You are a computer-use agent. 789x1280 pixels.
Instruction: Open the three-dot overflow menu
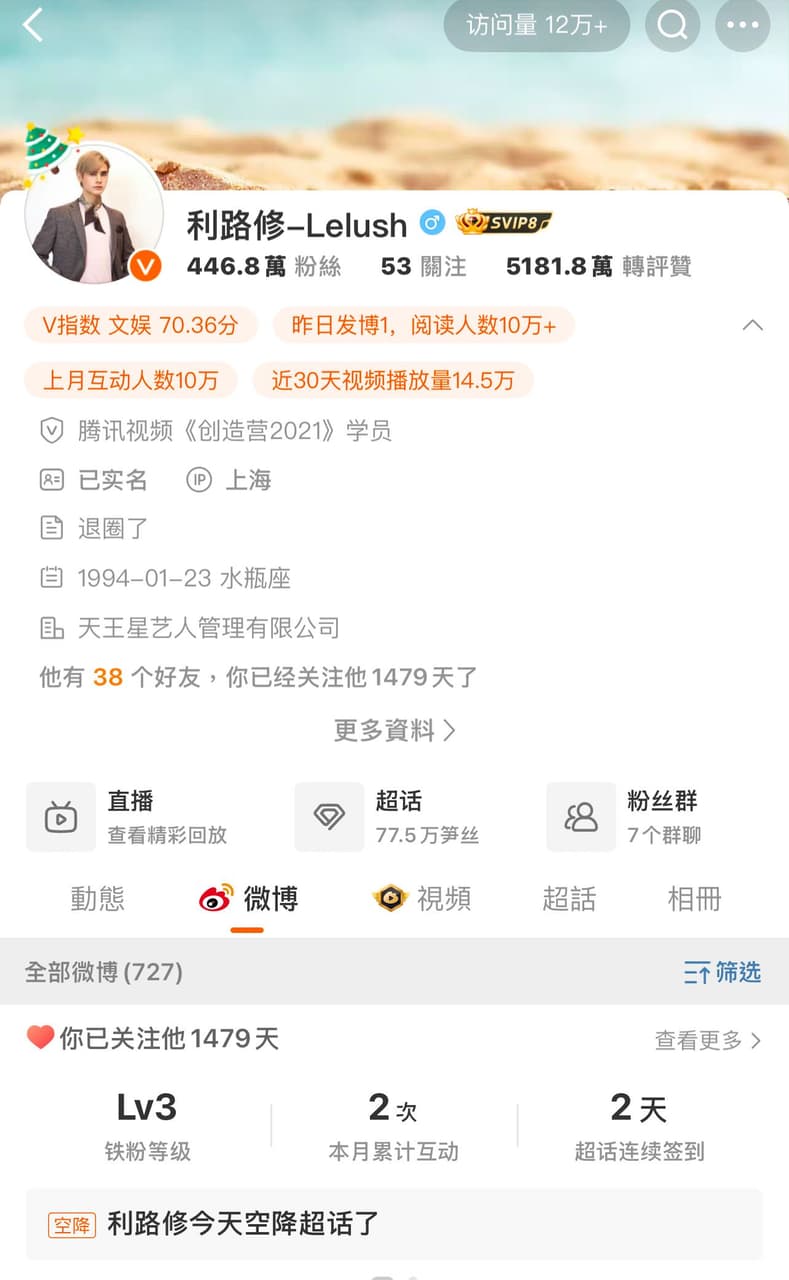(x=743, y=25)
